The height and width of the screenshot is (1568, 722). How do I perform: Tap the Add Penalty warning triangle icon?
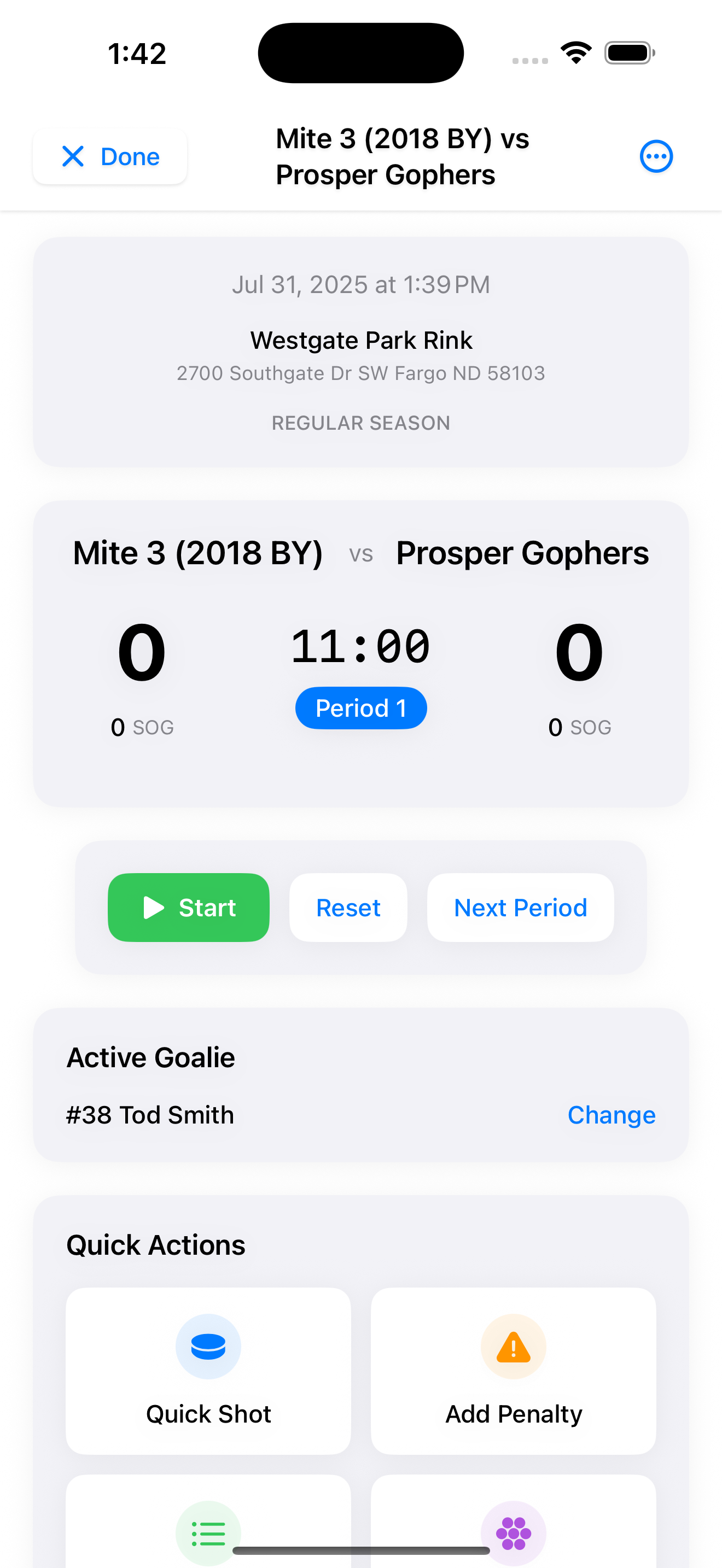(513, 1347)
